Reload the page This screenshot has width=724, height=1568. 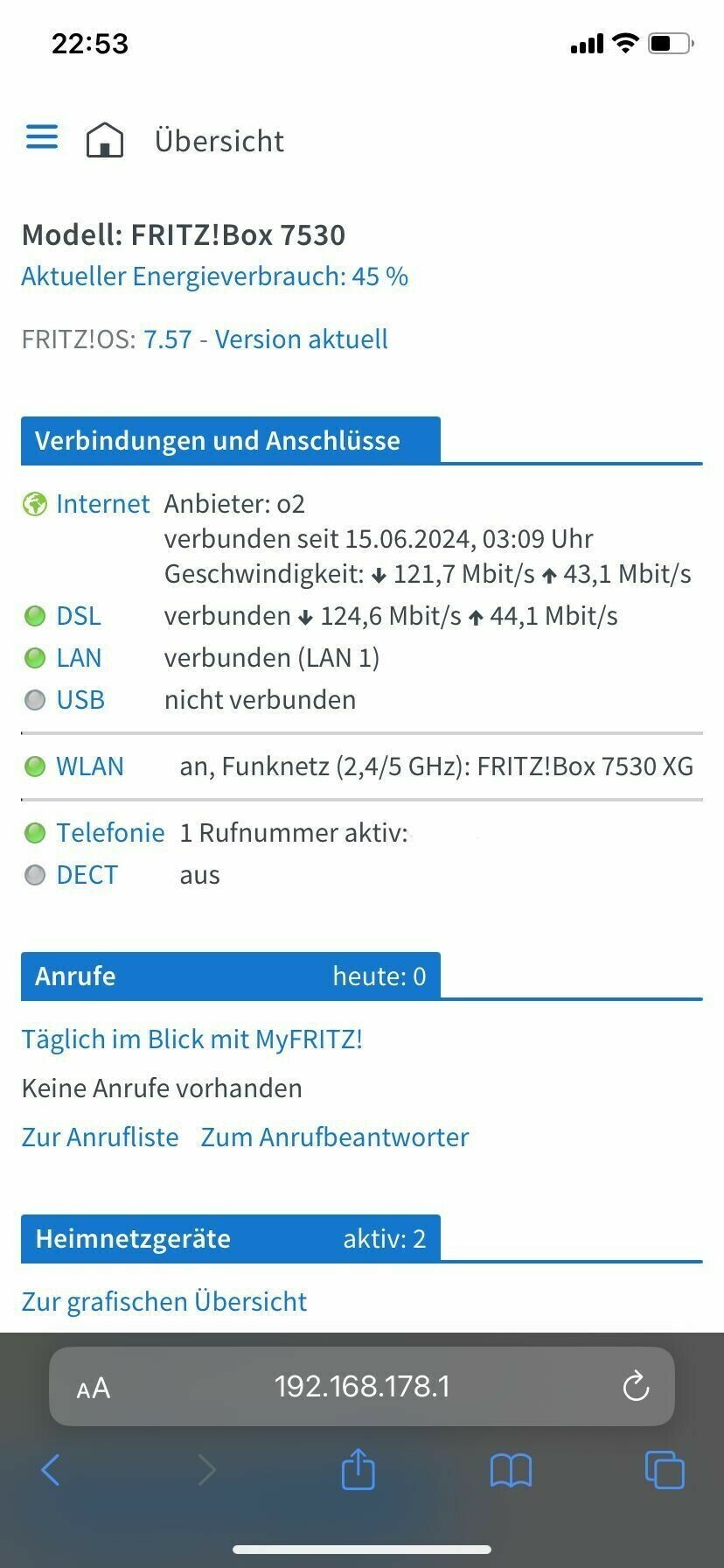click(x=636, y=1386)
